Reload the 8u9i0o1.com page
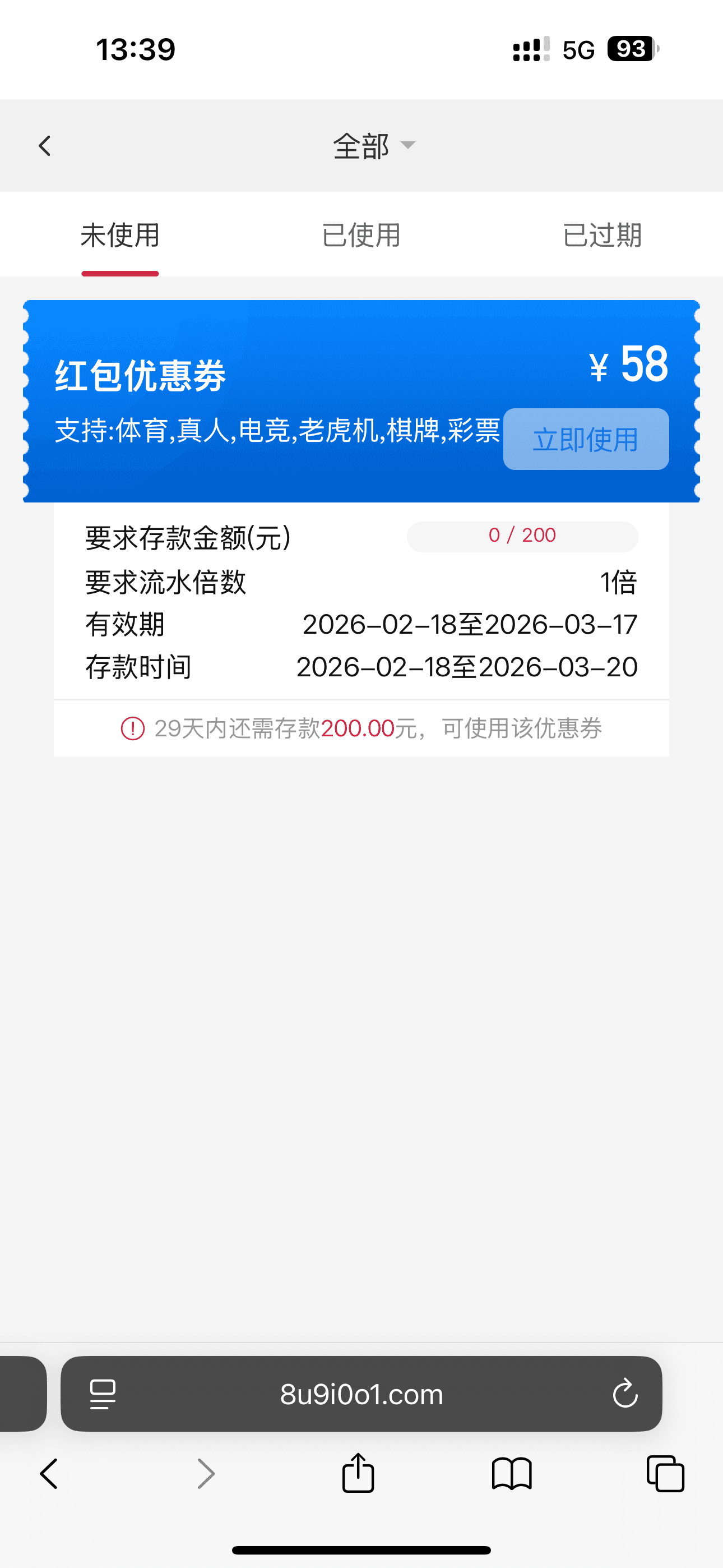This screenshot has height=1568, width=723. coord(625,1395)
